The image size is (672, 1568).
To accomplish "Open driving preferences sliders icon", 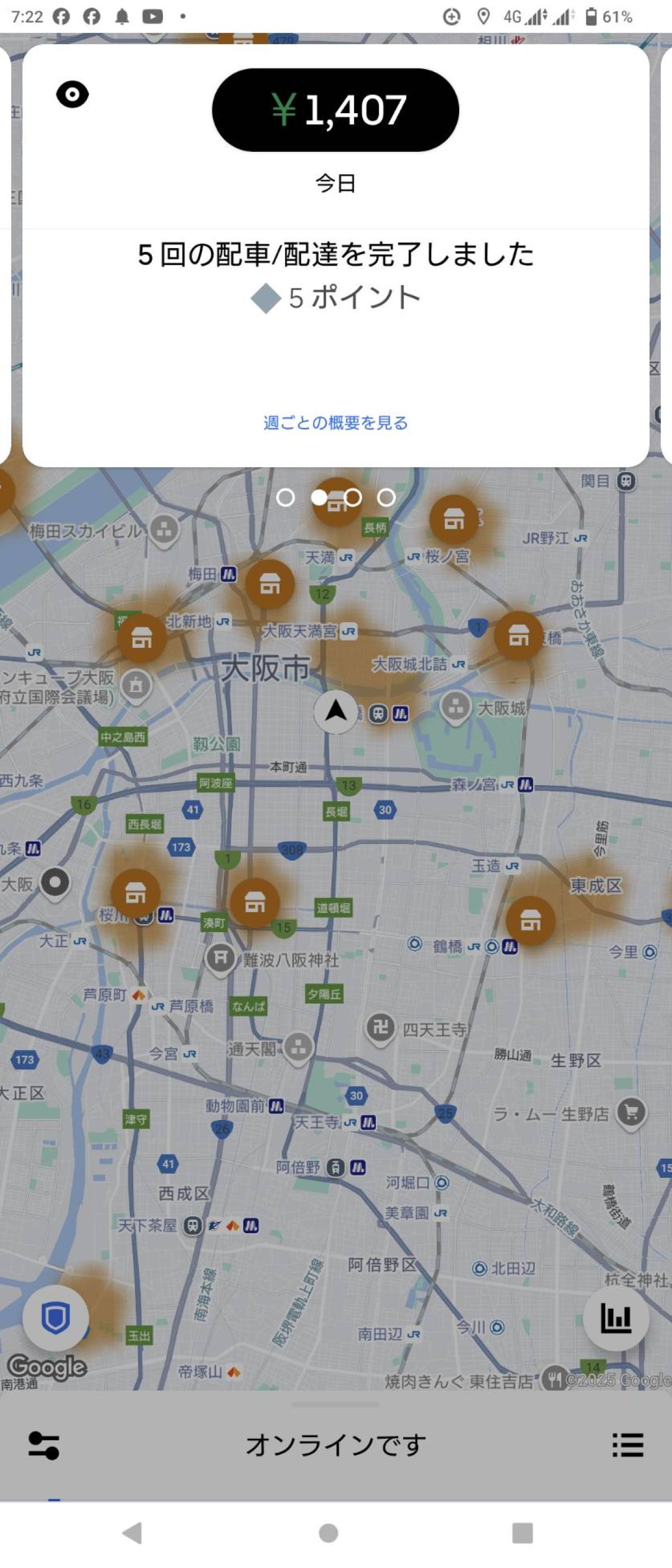I will [44, 1445].
